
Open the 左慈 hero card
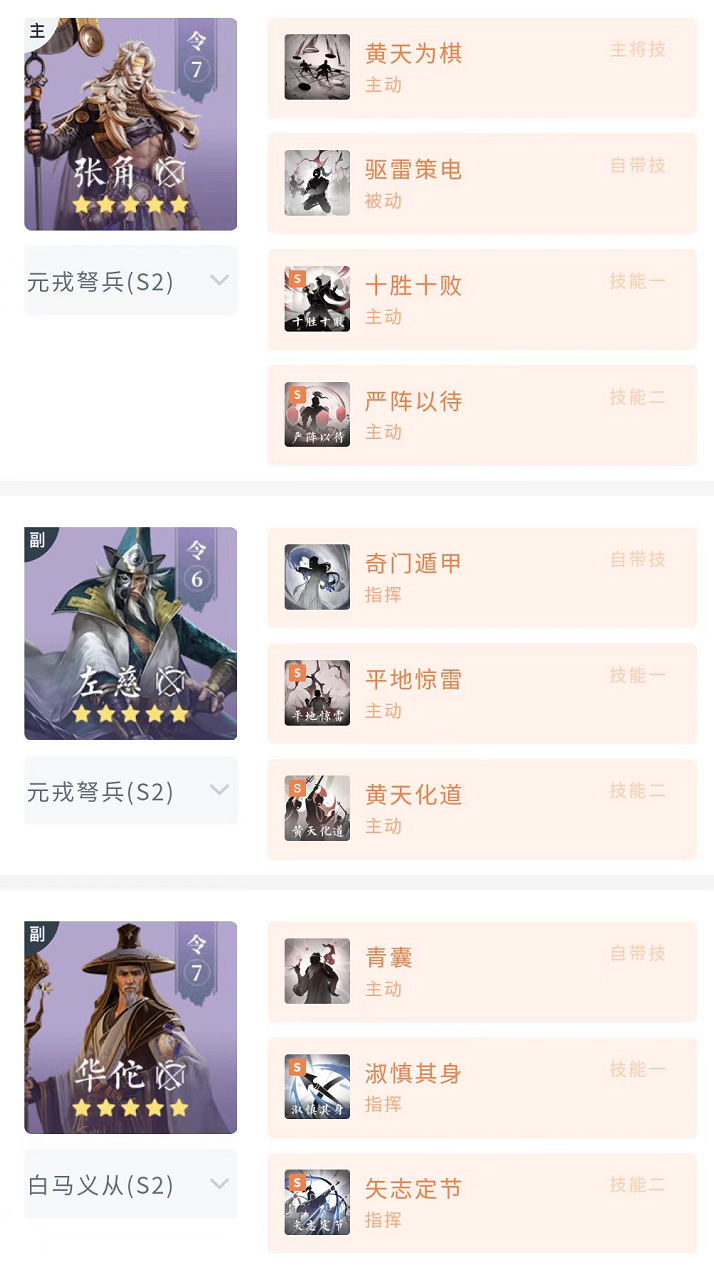(x=130, y=633)
